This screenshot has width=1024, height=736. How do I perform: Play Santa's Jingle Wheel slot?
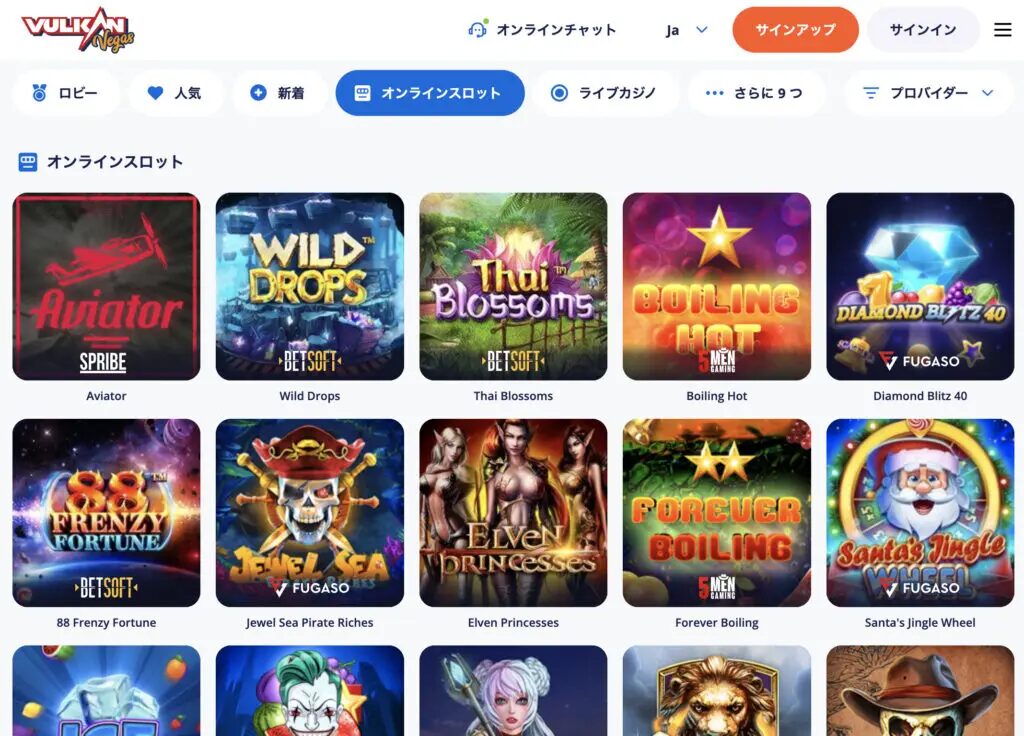click(x=920, y=513)
